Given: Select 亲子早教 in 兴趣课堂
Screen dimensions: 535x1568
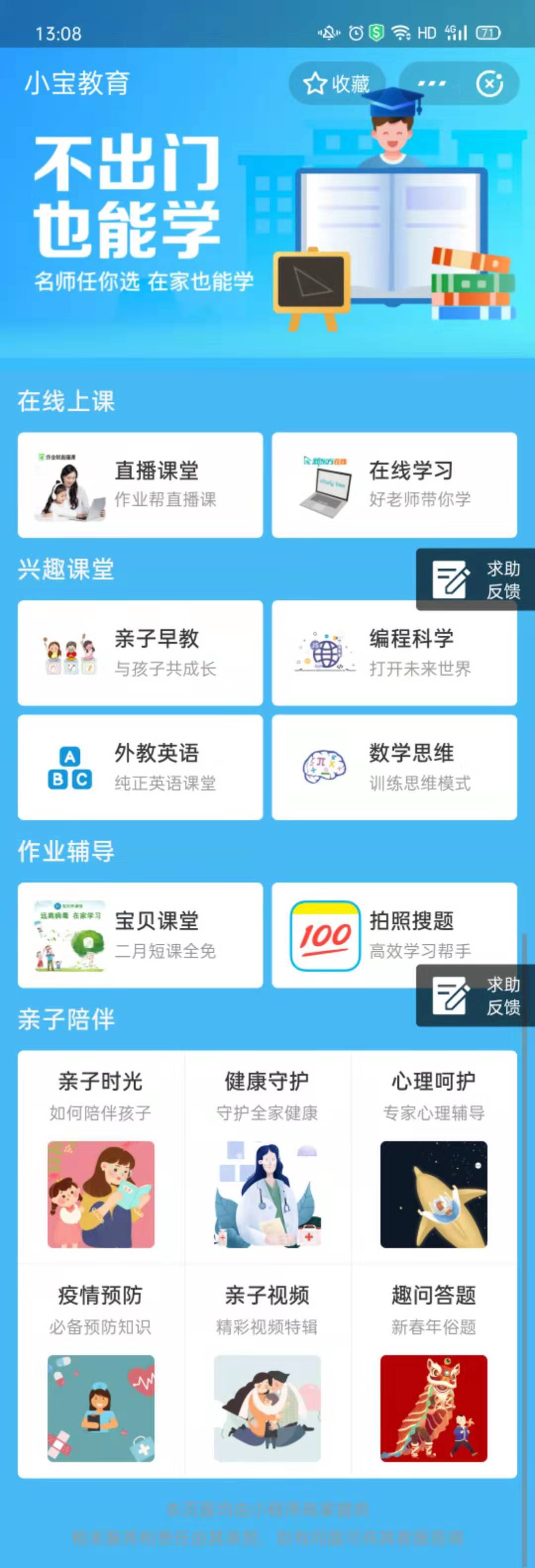Looking at the screenshot, I should click(x=140, y=652).
